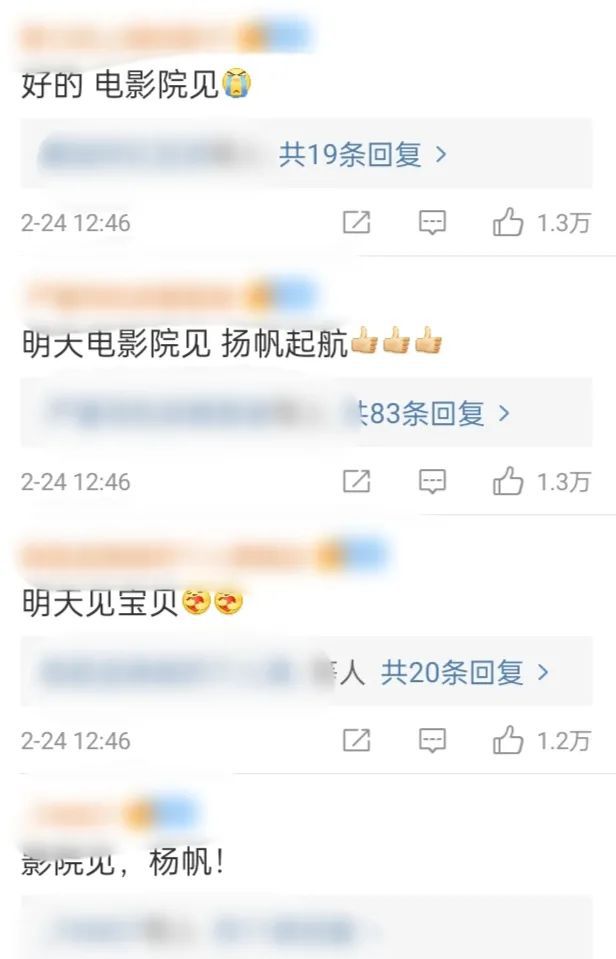Expand the 共20条回复 replies
This screenshot has width=616, height=959.
click(465, 672)
